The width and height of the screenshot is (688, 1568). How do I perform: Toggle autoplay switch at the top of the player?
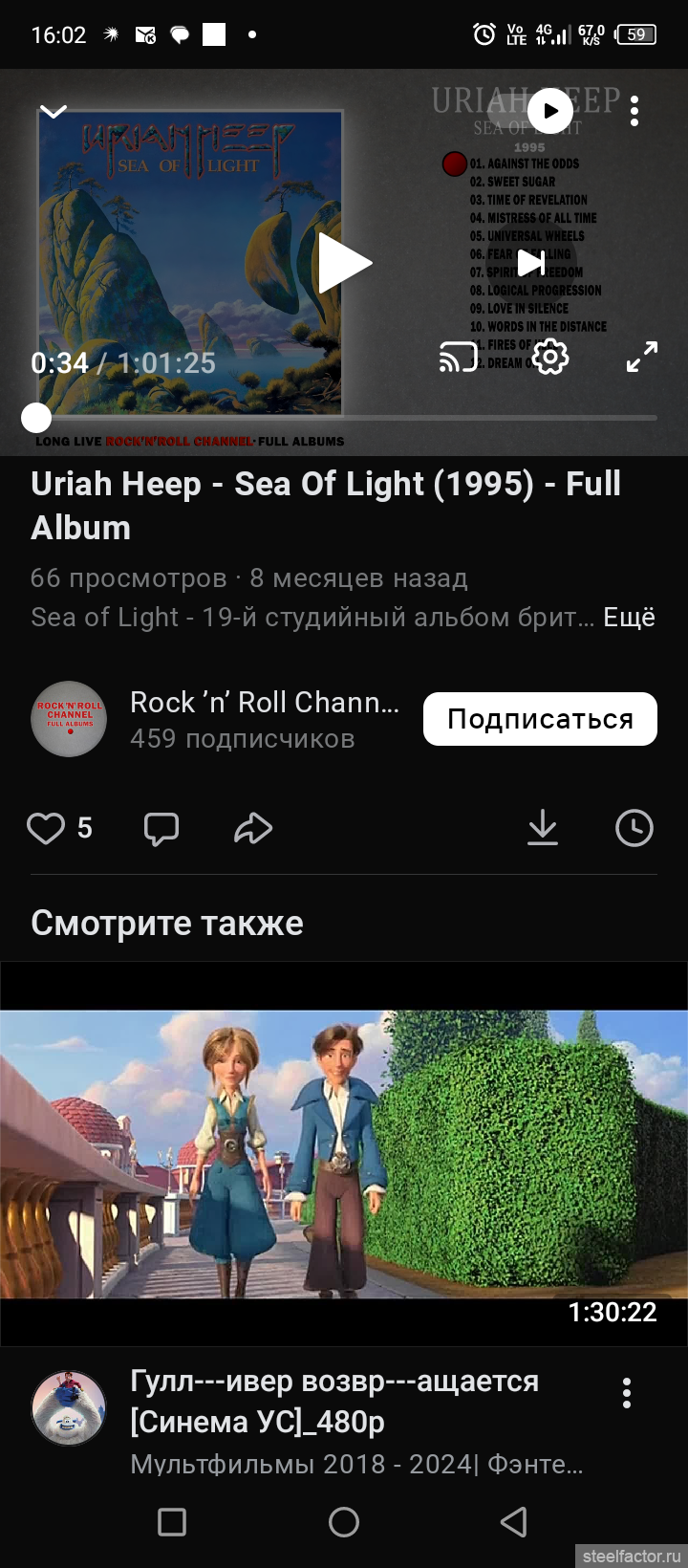point(537,111)
